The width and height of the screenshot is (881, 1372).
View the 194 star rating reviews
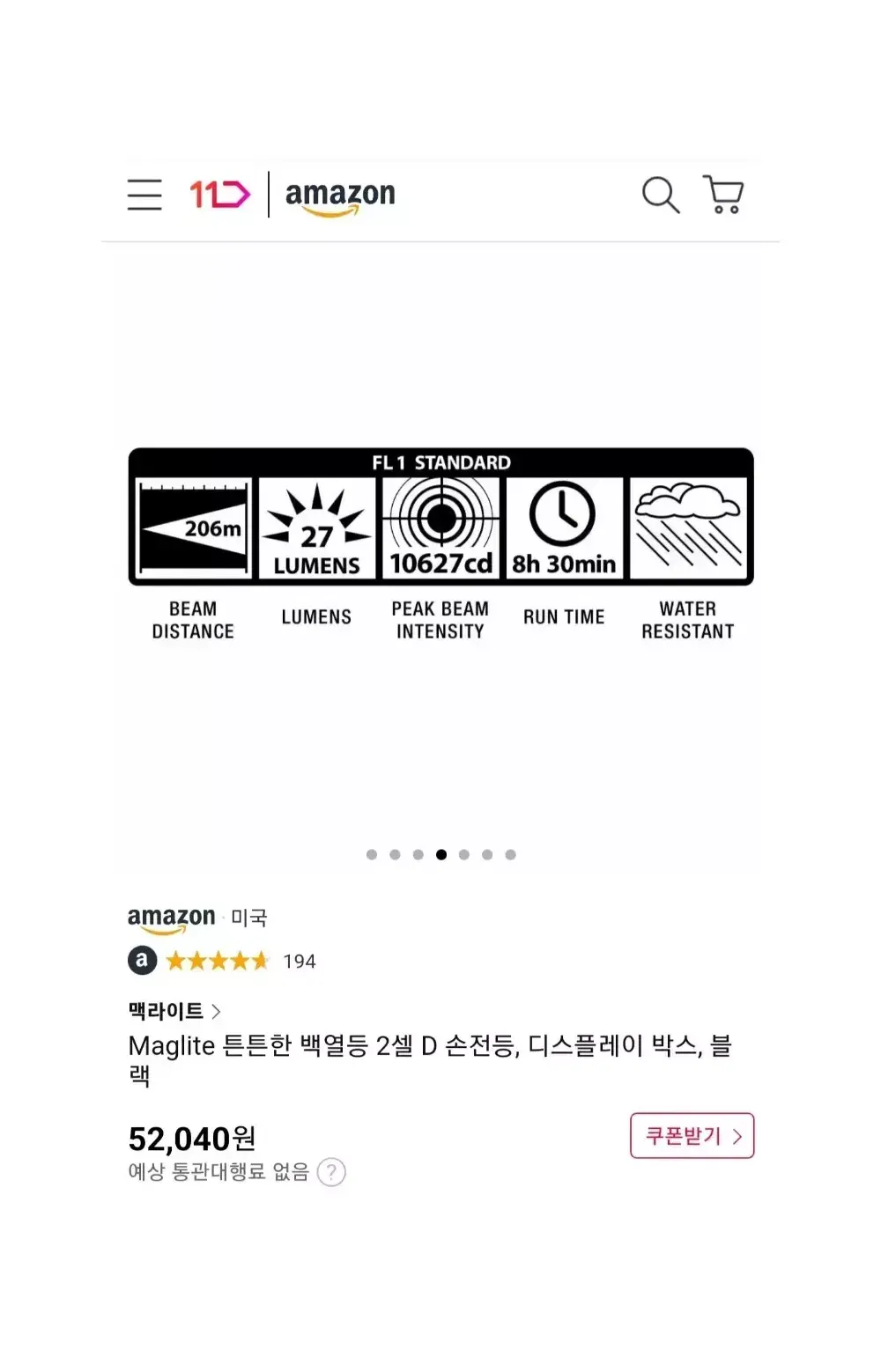click(x=240, y=961)
